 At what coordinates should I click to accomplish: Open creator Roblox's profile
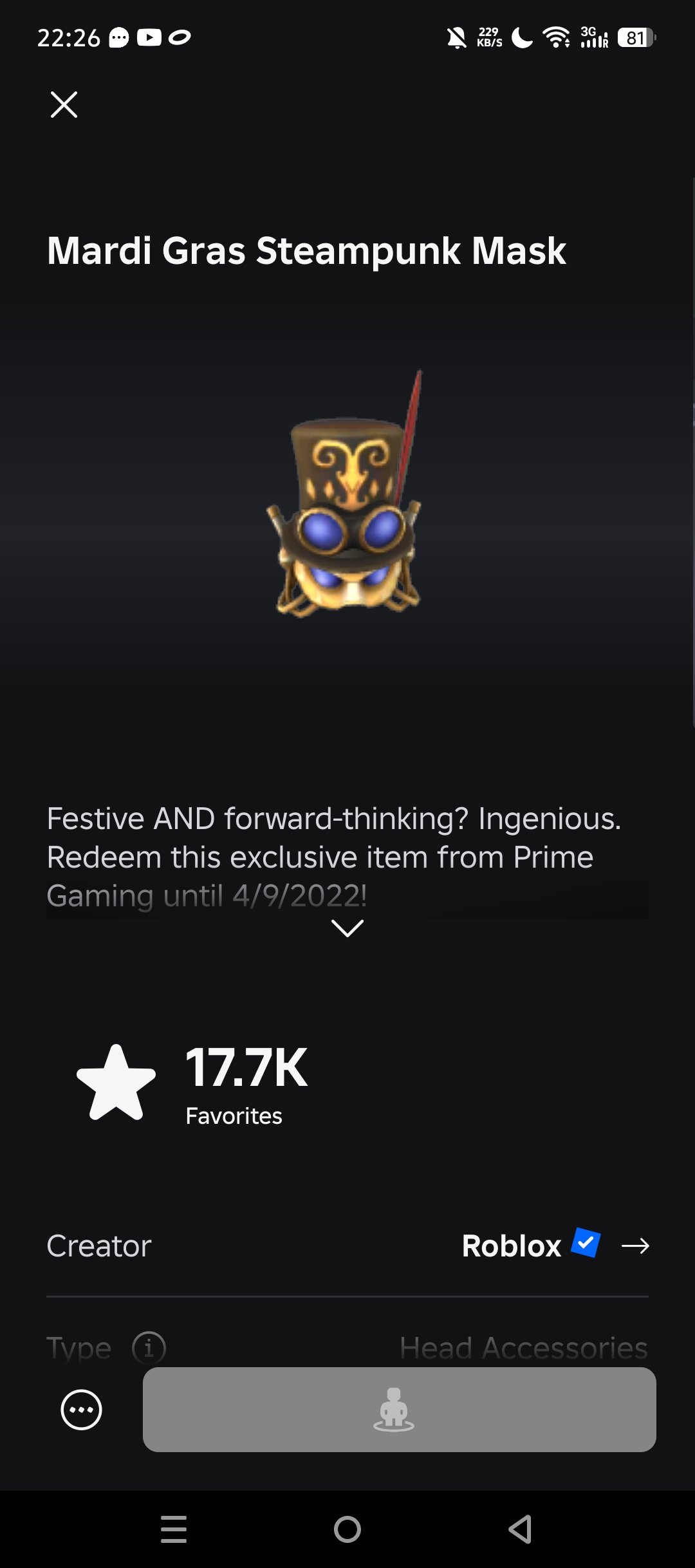click(555, 1246)
